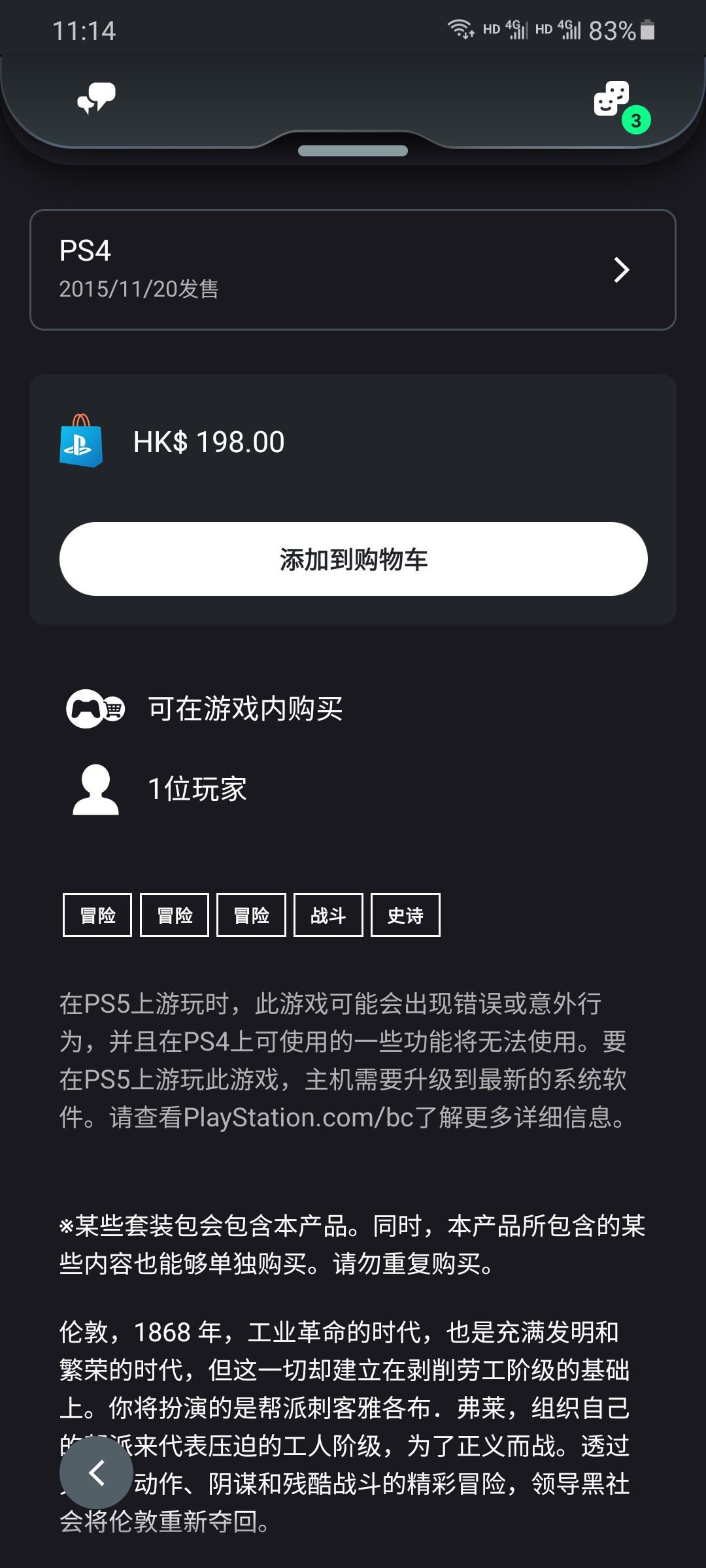Viewport: 706px width, 1568px height.
Task: Tap the 添加到购物车 button
Action: coord(354,559)
